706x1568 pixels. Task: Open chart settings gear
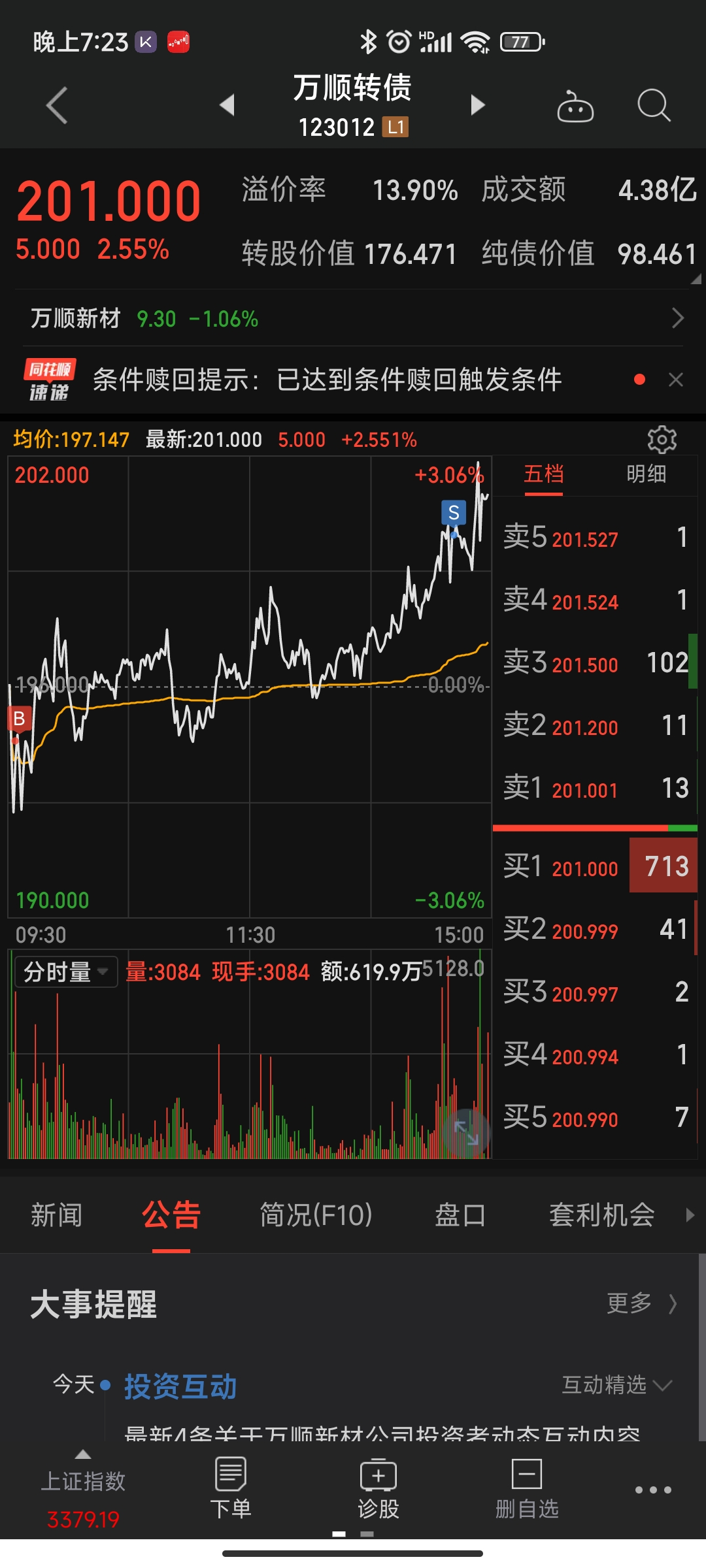662,440
